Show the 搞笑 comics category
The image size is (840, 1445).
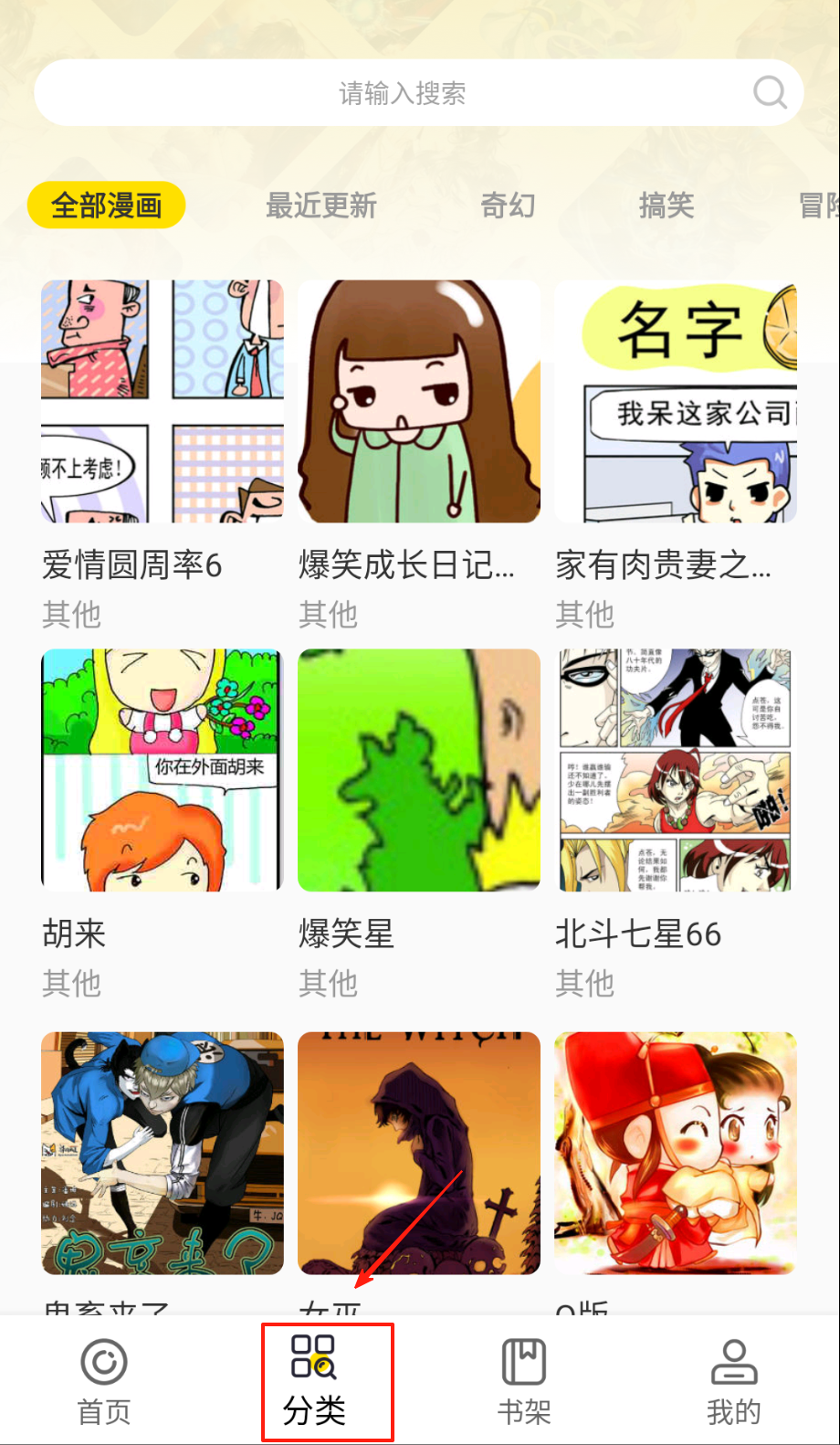(x=667, y=206)
